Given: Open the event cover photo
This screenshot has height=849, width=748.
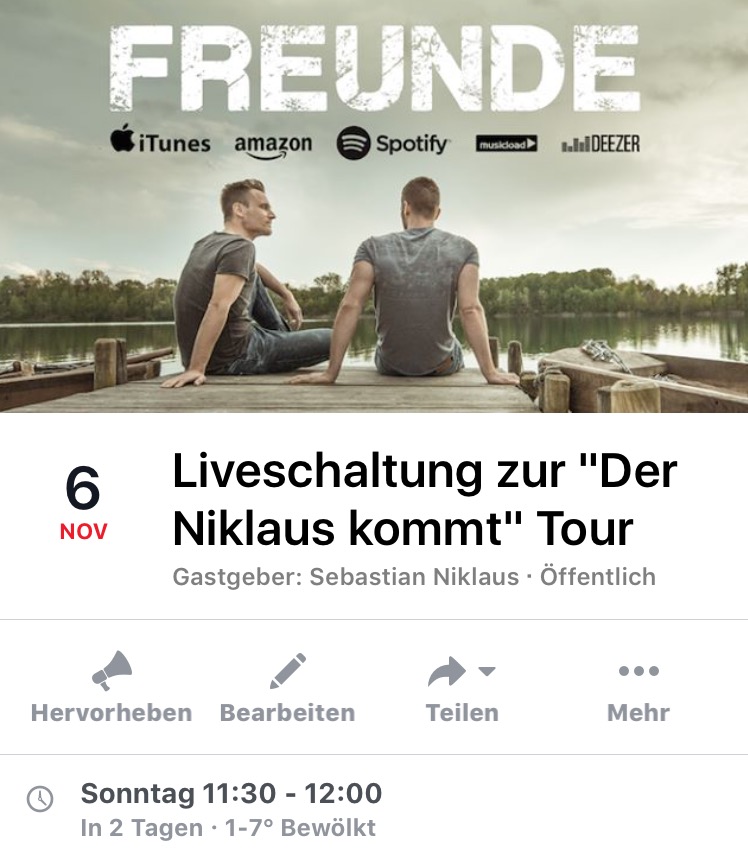Looking at the screenshot, I should pyautogui.click(x=374, y=205).
